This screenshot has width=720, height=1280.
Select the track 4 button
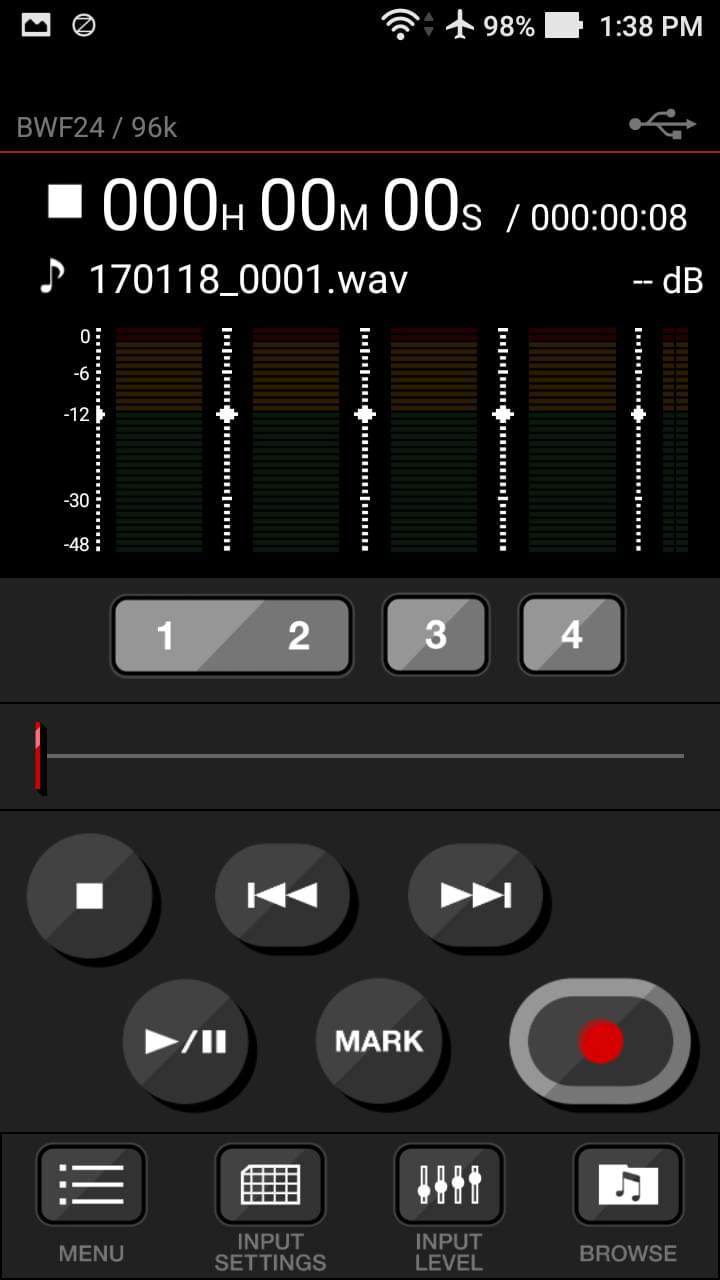tap(571, 636)
